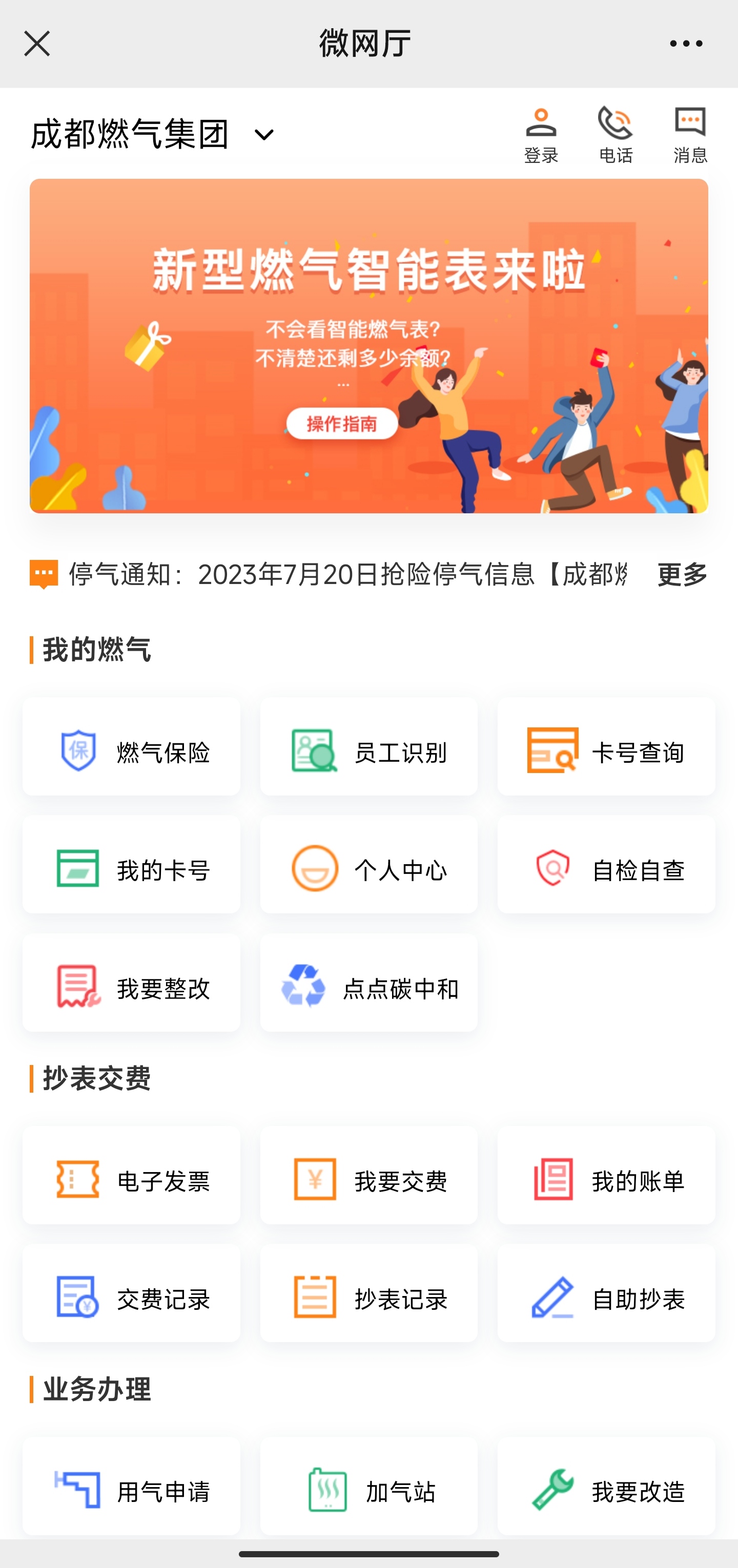Open the 电话 phone contact
Image resolution: width=738 pixels, height=1568 pixels.
click(x=616, y=135)
